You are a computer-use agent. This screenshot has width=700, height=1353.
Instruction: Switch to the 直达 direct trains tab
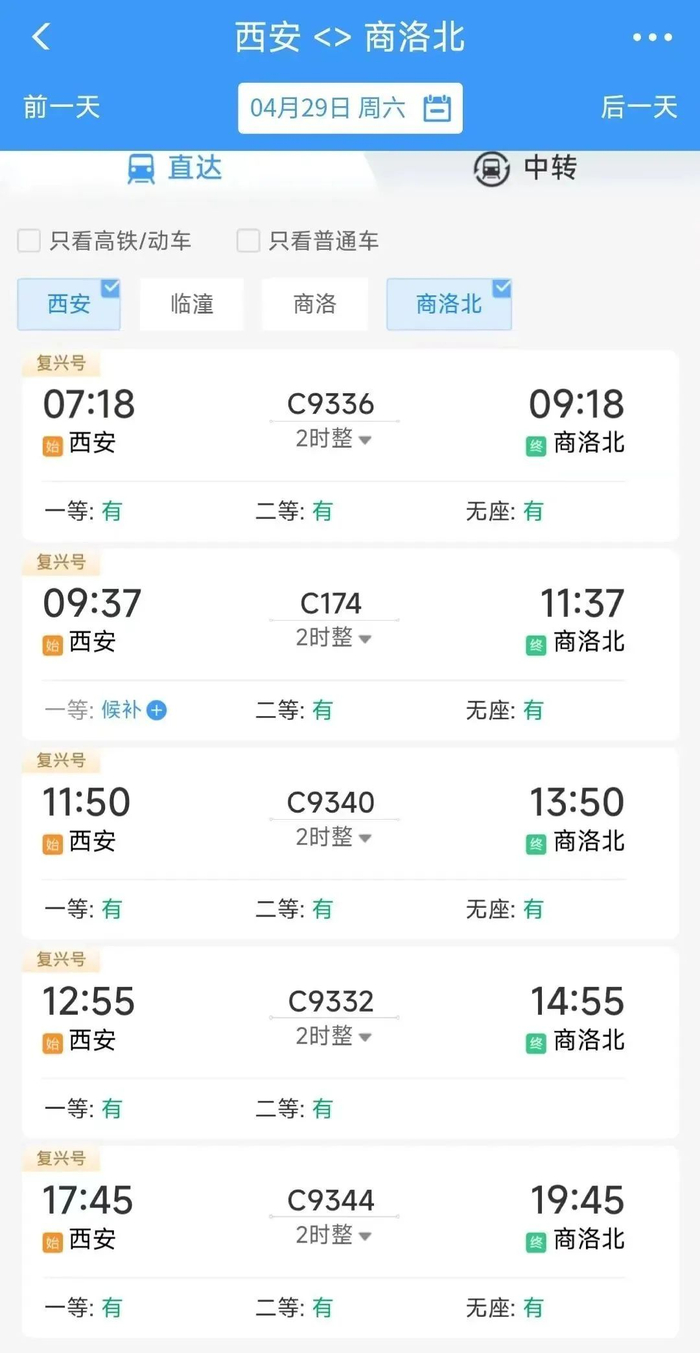click(x=175, y=168)
